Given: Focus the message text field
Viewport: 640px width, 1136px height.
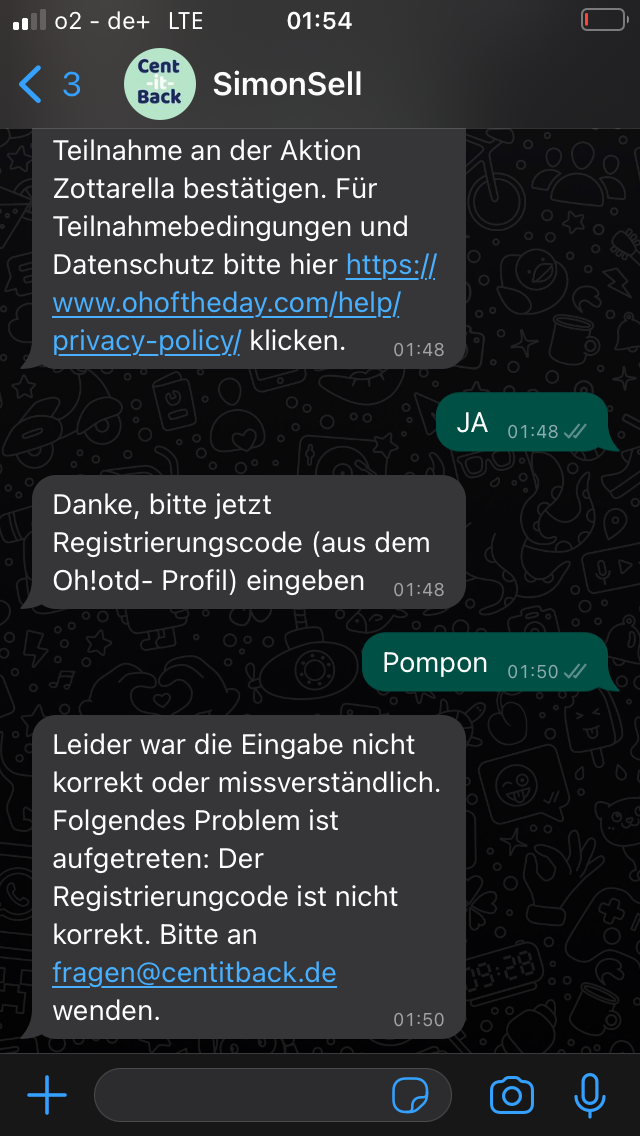Looking at the screenshot, I should point(239,1095).
